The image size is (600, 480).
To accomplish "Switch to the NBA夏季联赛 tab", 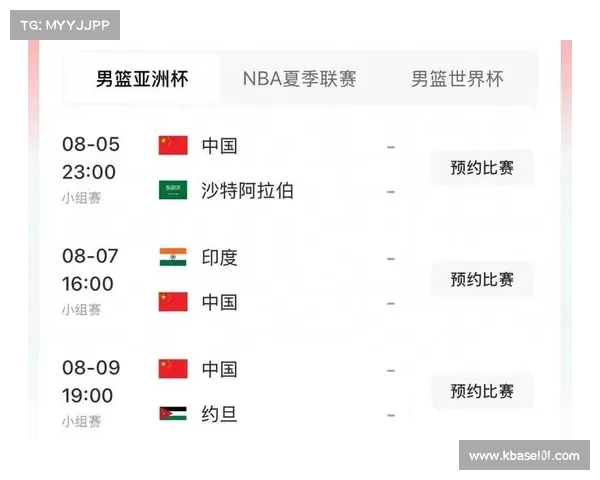I will pos(299,79).
